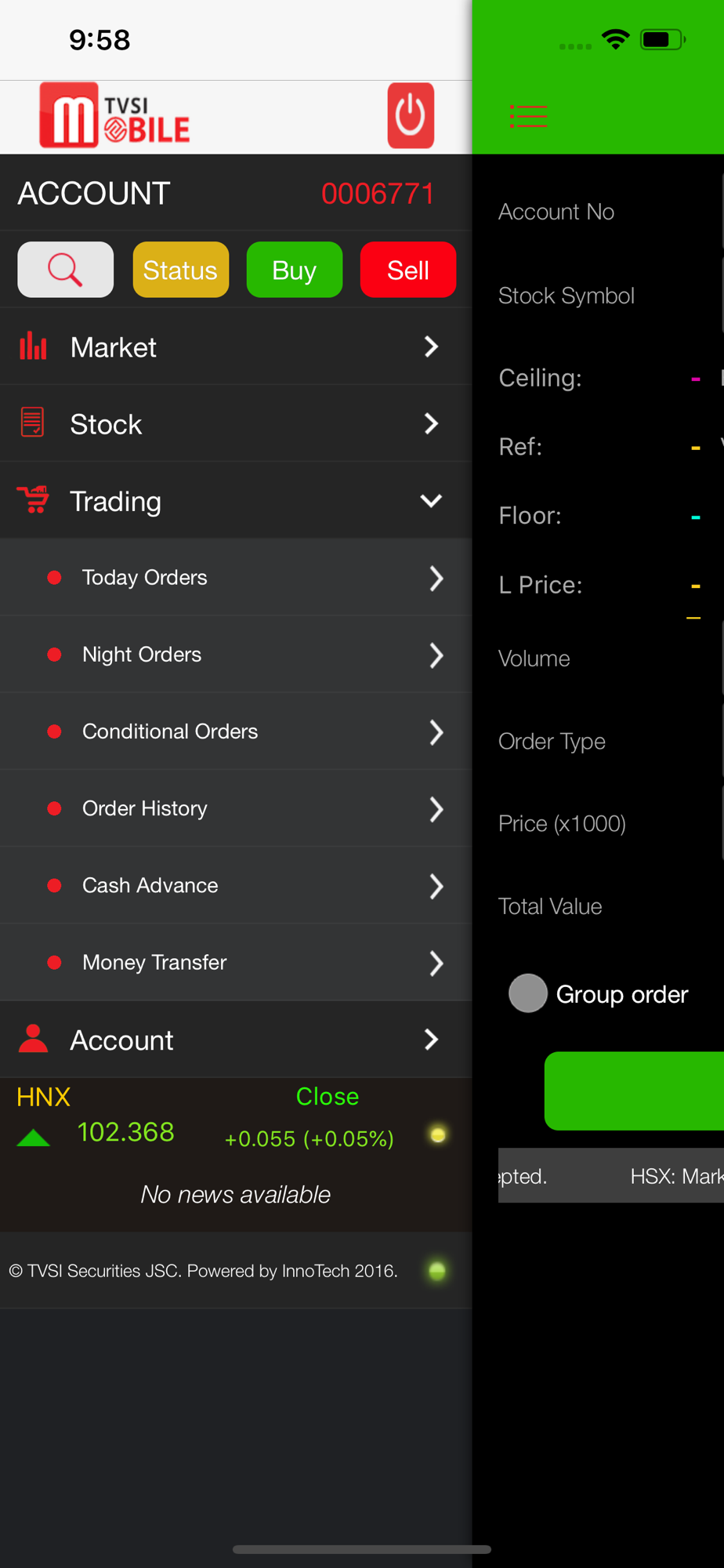
Task: Collapse the Trading section
Action: coord(236,500)
